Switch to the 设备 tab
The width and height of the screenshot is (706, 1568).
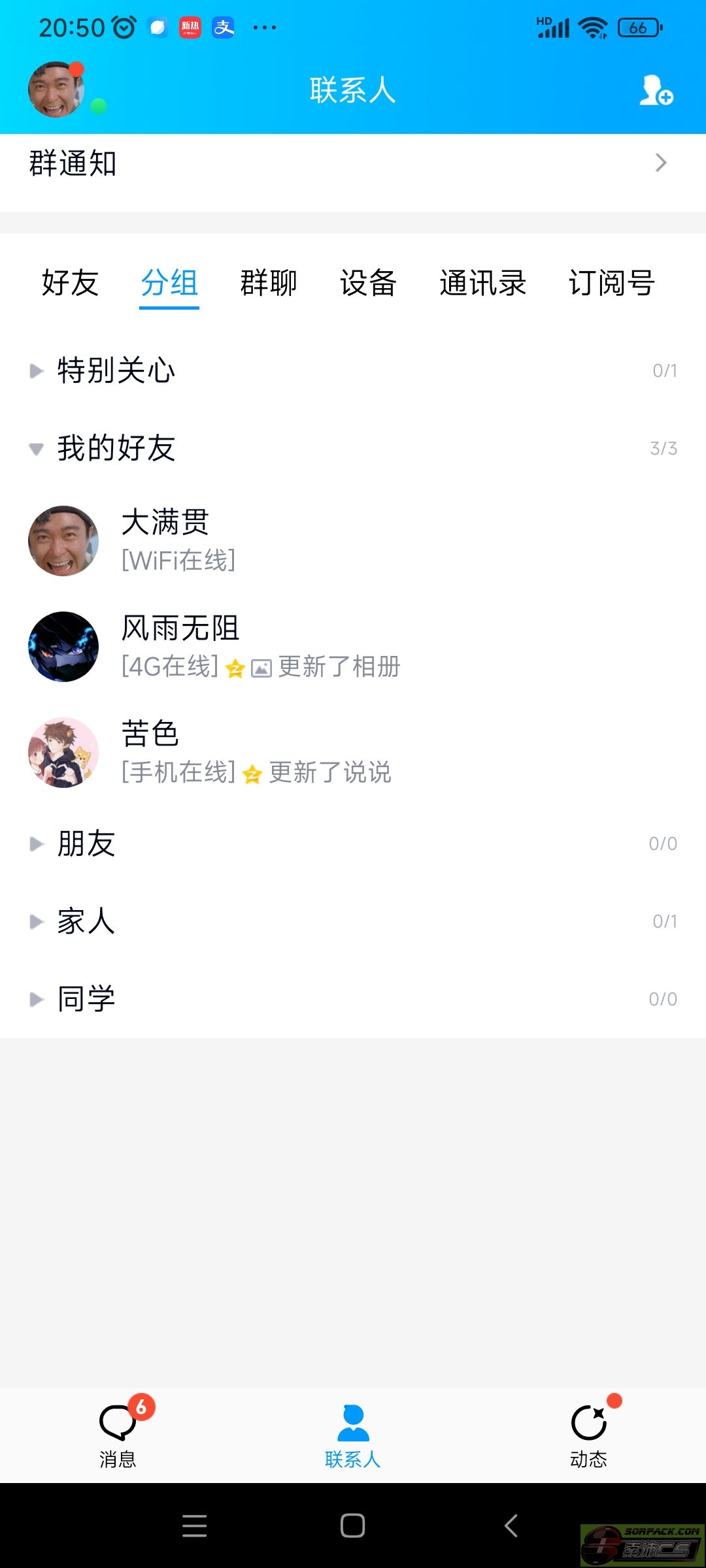click(368, 283)
